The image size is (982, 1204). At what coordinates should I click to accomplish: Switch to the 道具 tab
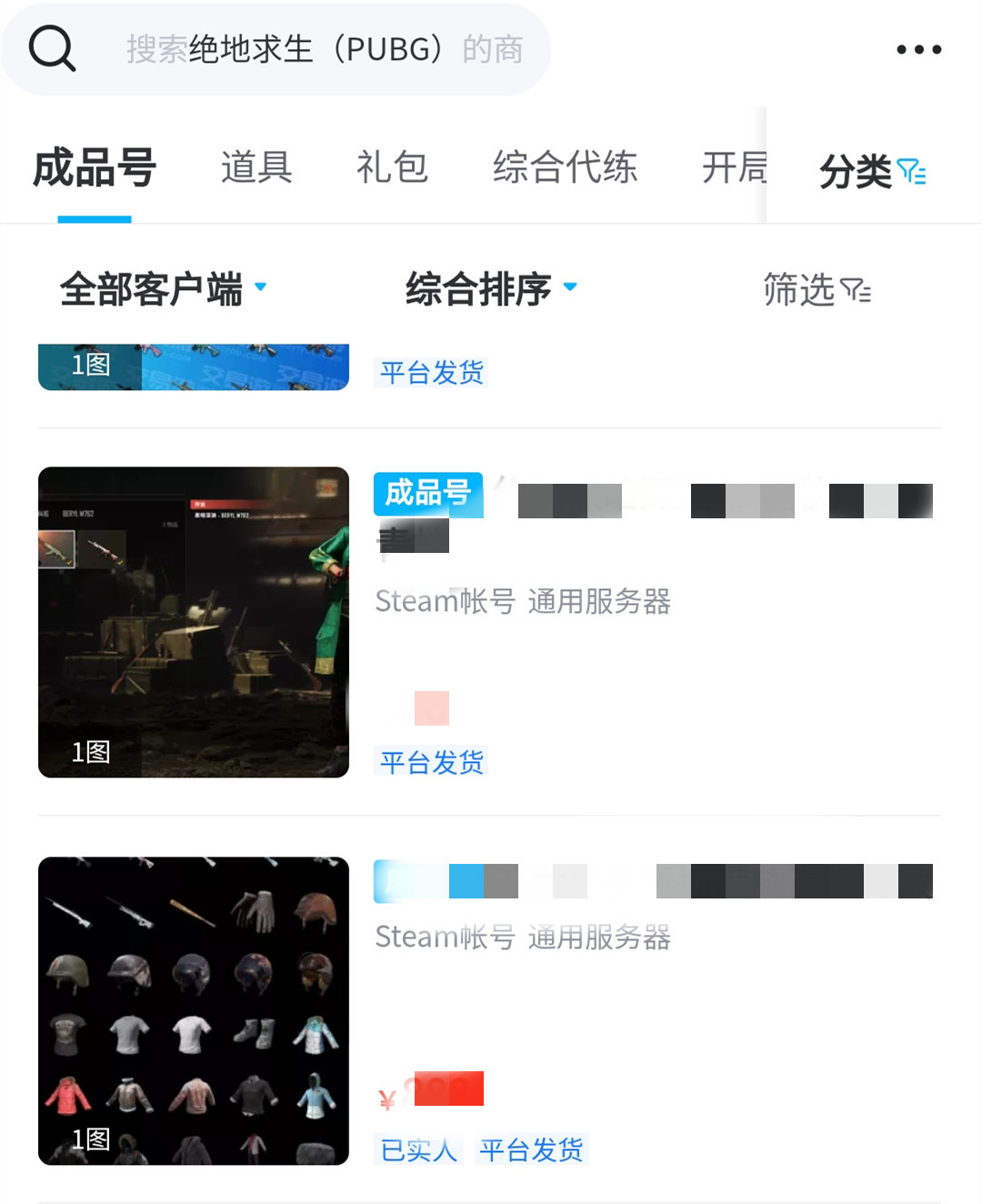pos(256,168)
